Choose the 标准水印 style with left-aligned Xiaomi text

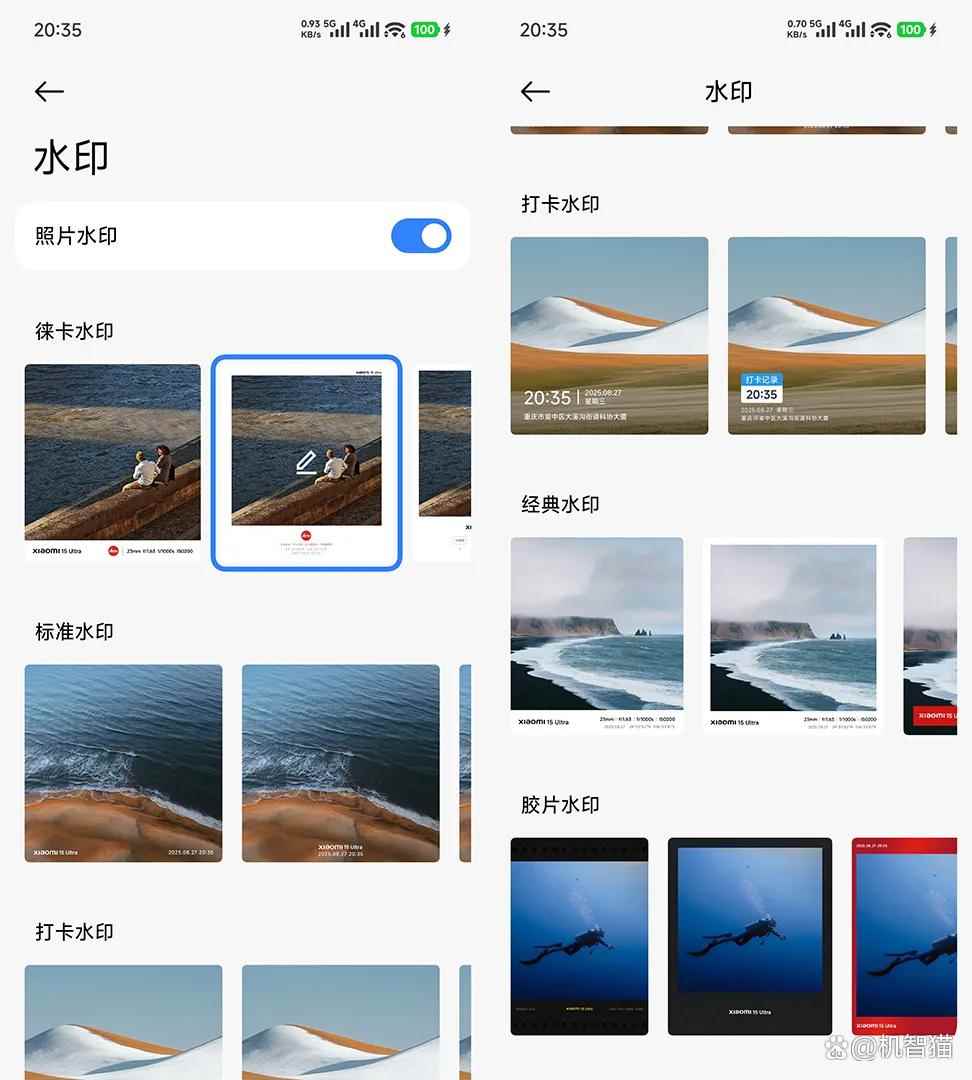tap(123, 763)
